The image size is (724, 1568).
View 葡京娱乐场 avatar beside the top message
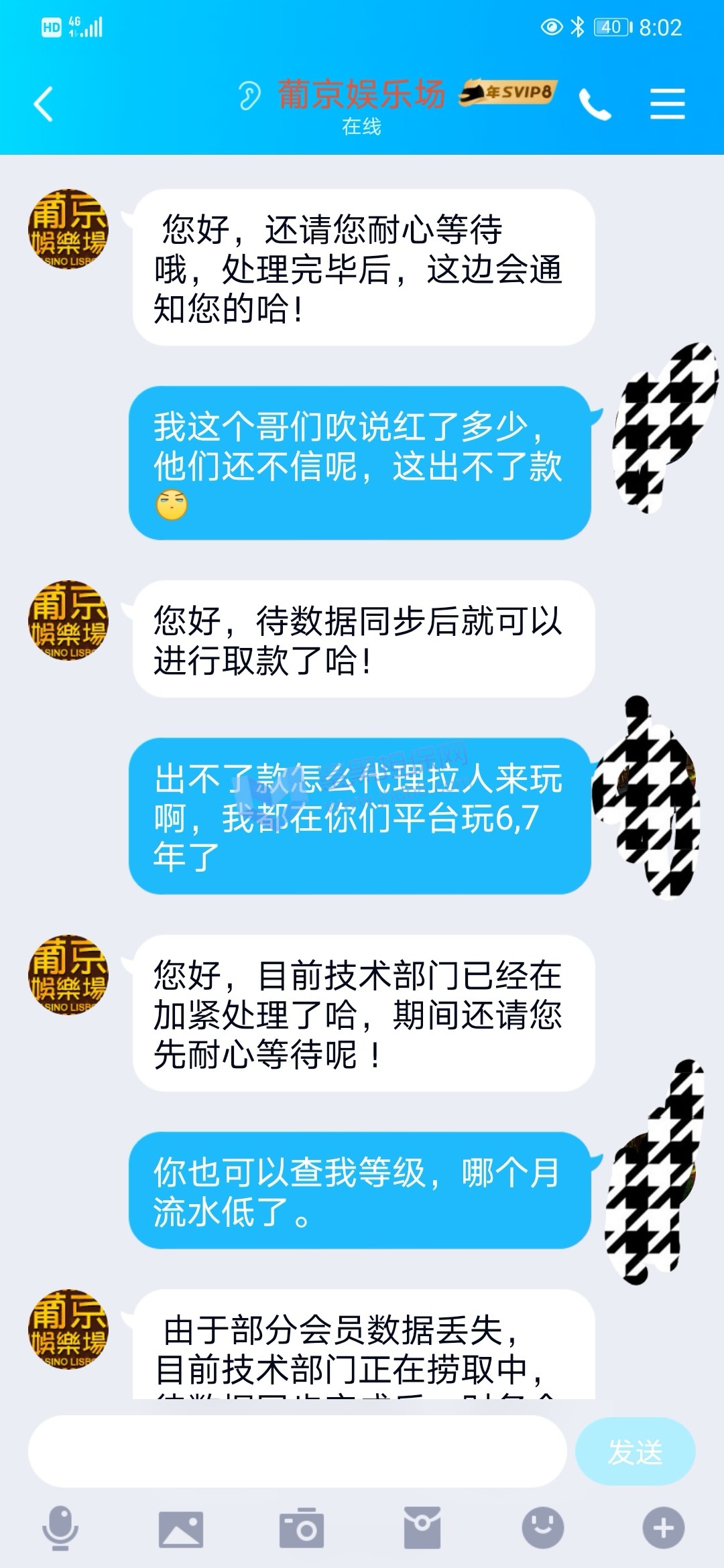pos(68,229)
